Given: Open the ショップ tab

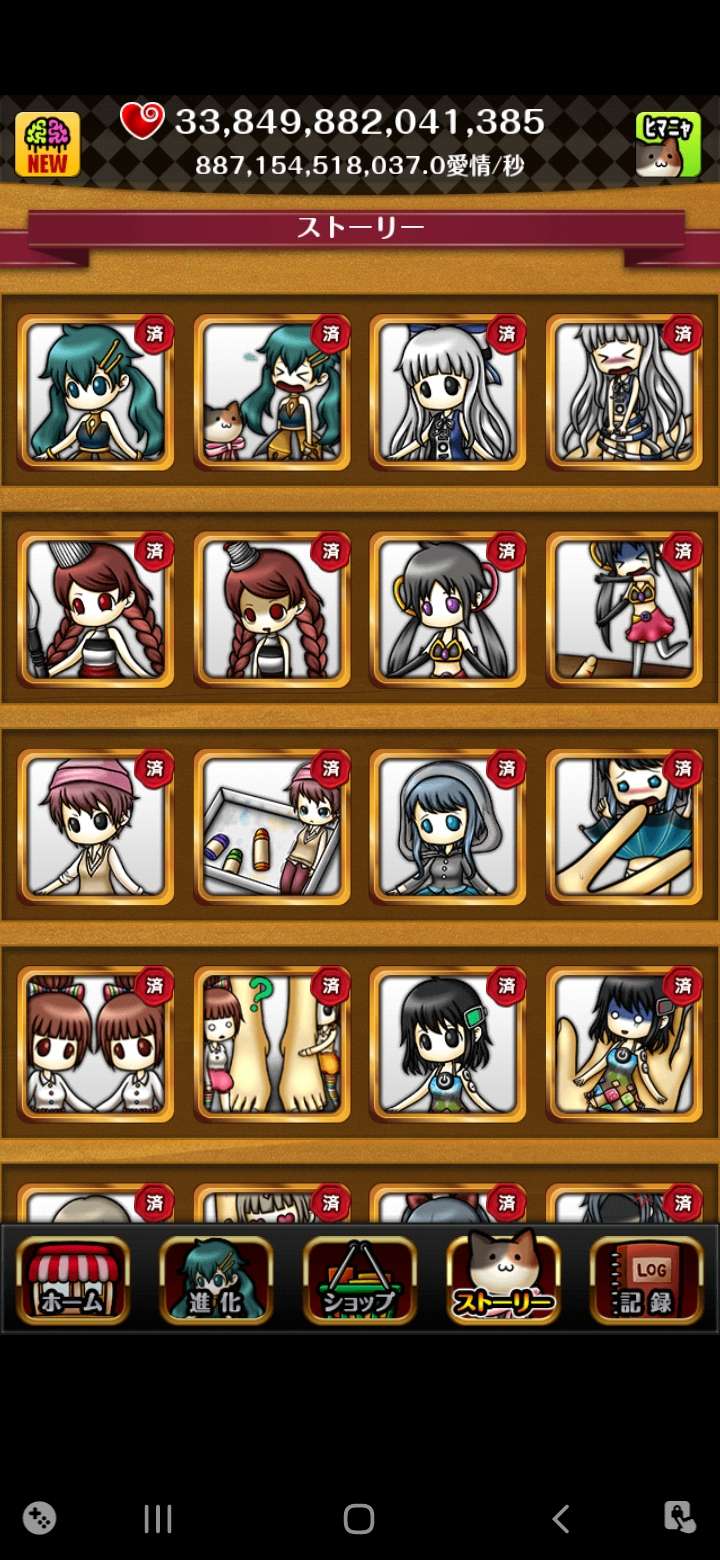Looking at the screenshot, I should click(x=360, y=1280).
